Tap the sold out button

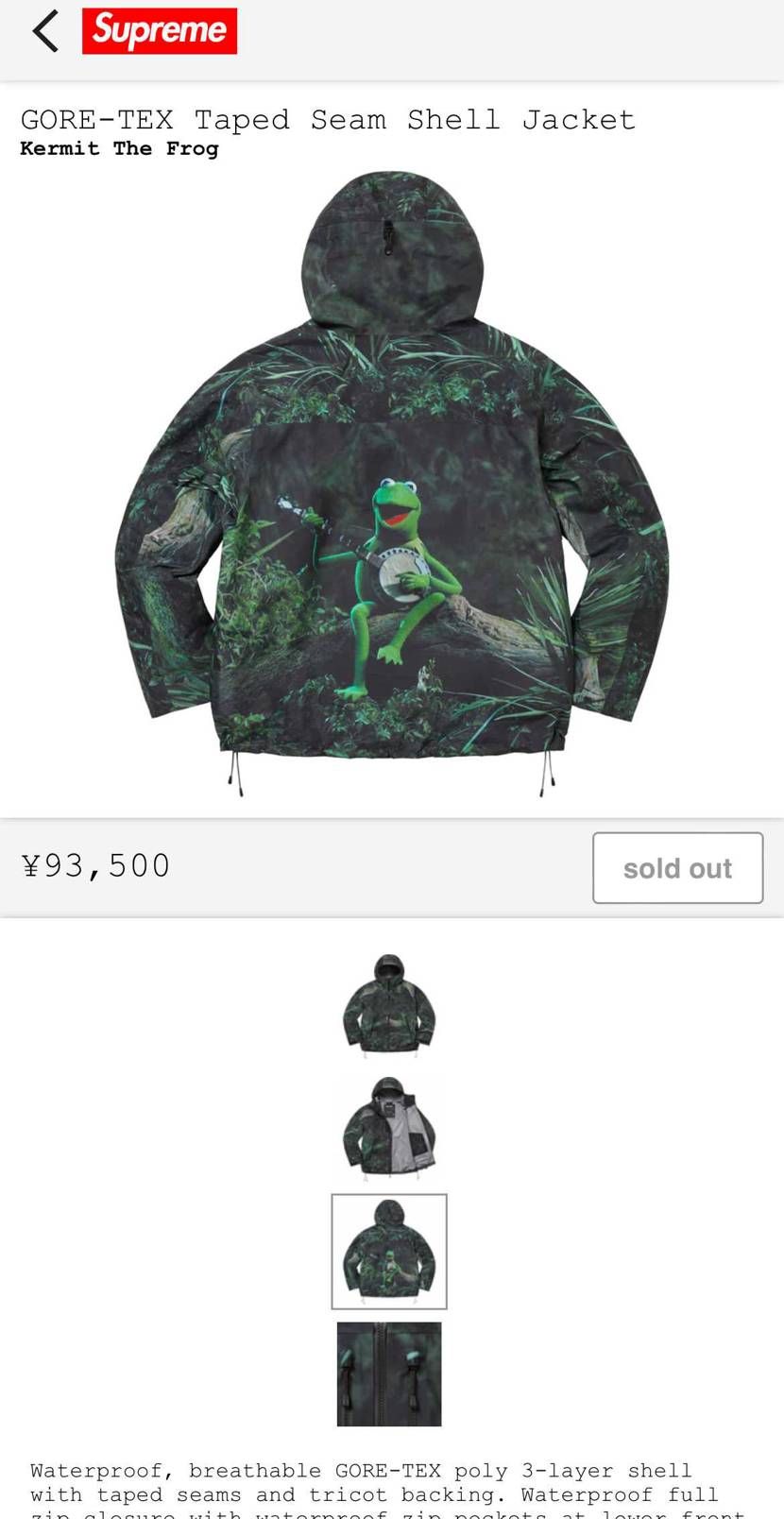[x=677, y=867]
